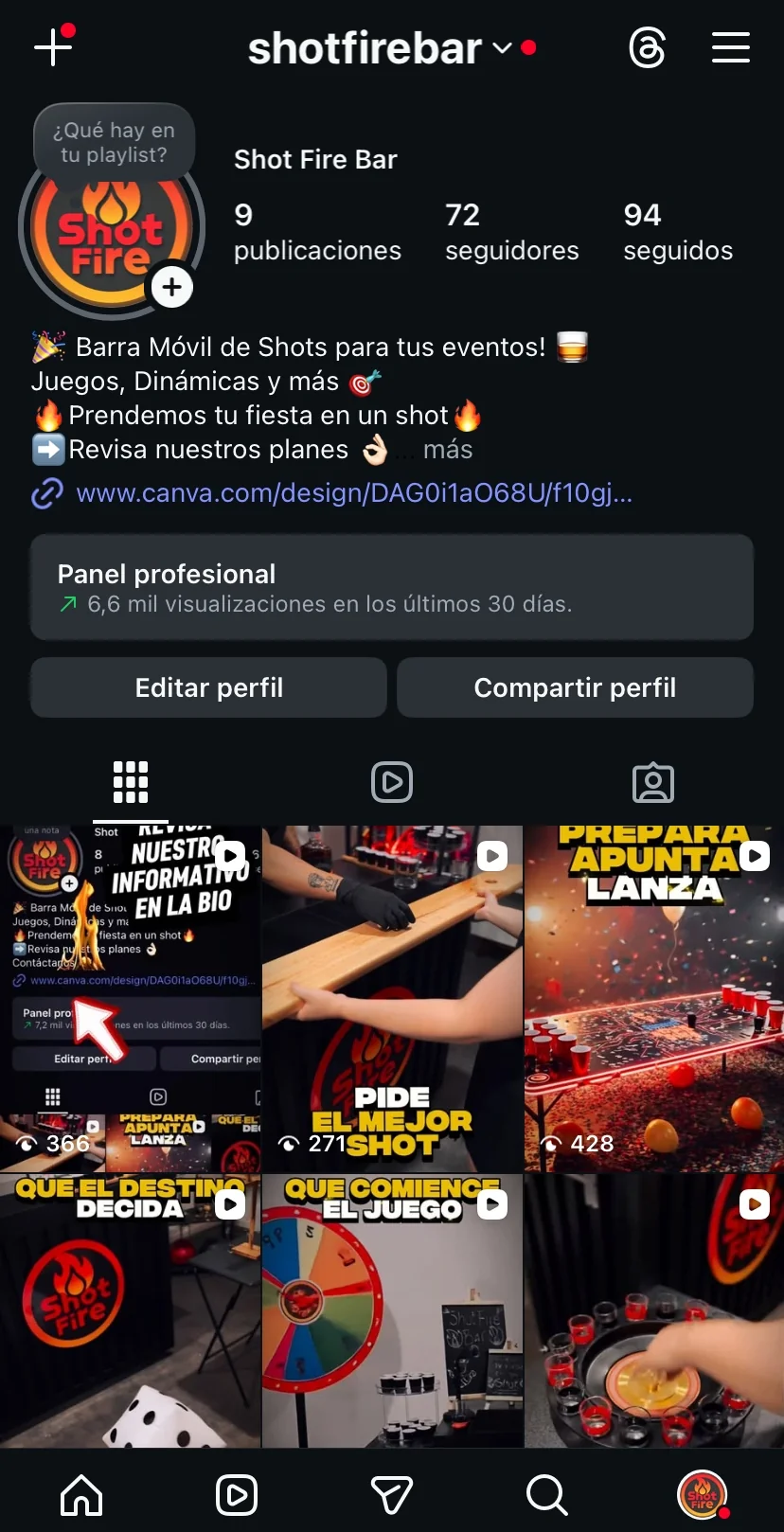Open the Panel profesional views summary

point(391,587)
